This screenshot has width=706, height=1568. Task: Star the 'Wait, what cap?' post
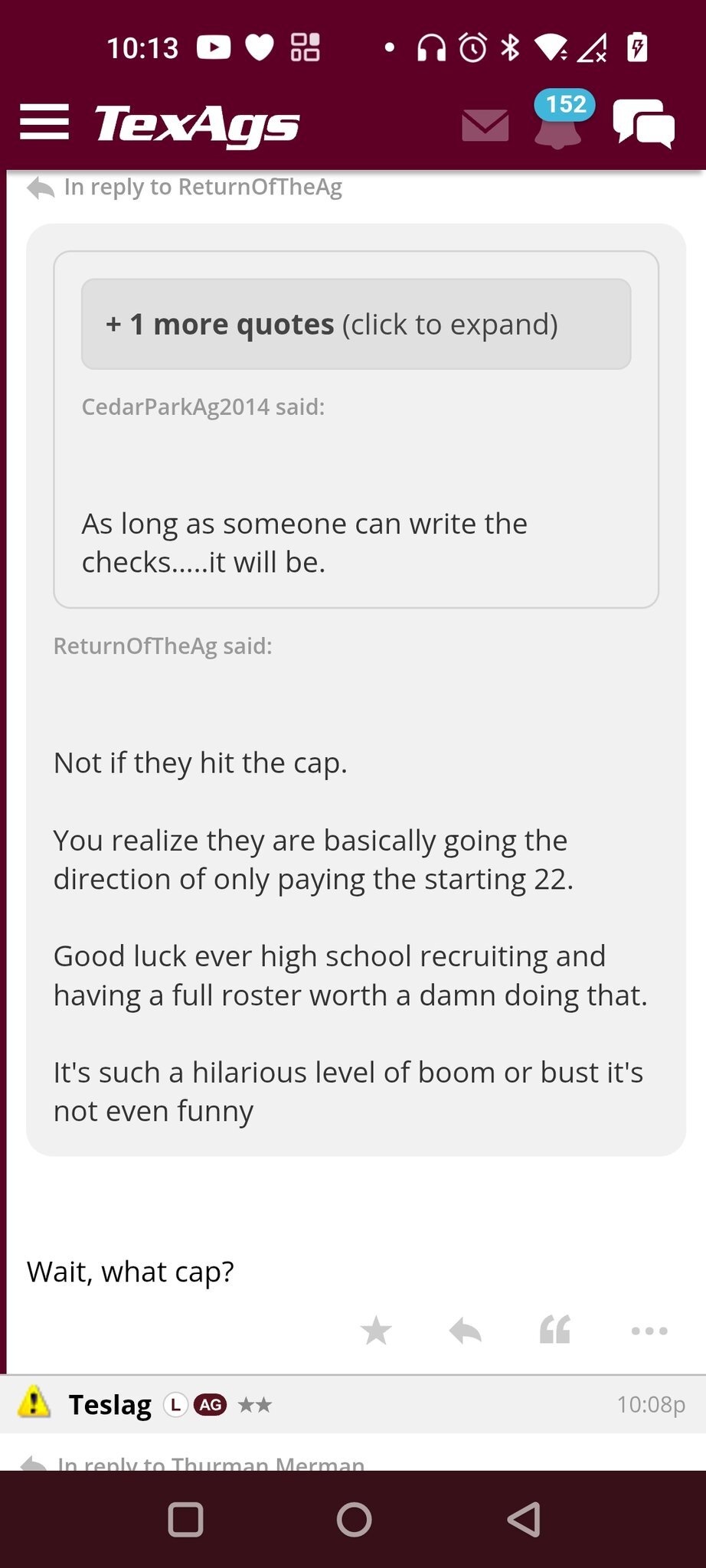click(x=376, y=1331)
